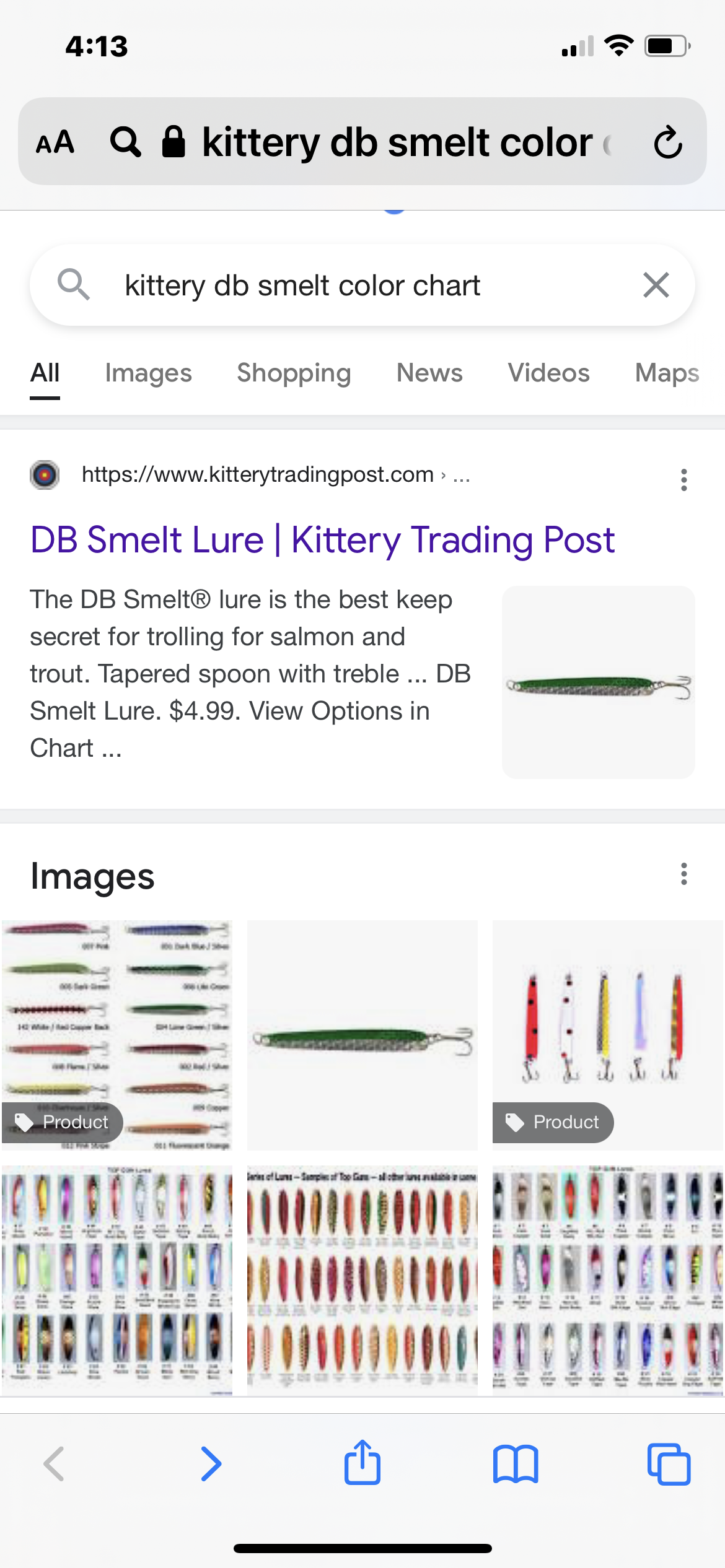Switch to the Shopping tab
The width and height of the screenshot is (725, 1568).
coord(294,373)
